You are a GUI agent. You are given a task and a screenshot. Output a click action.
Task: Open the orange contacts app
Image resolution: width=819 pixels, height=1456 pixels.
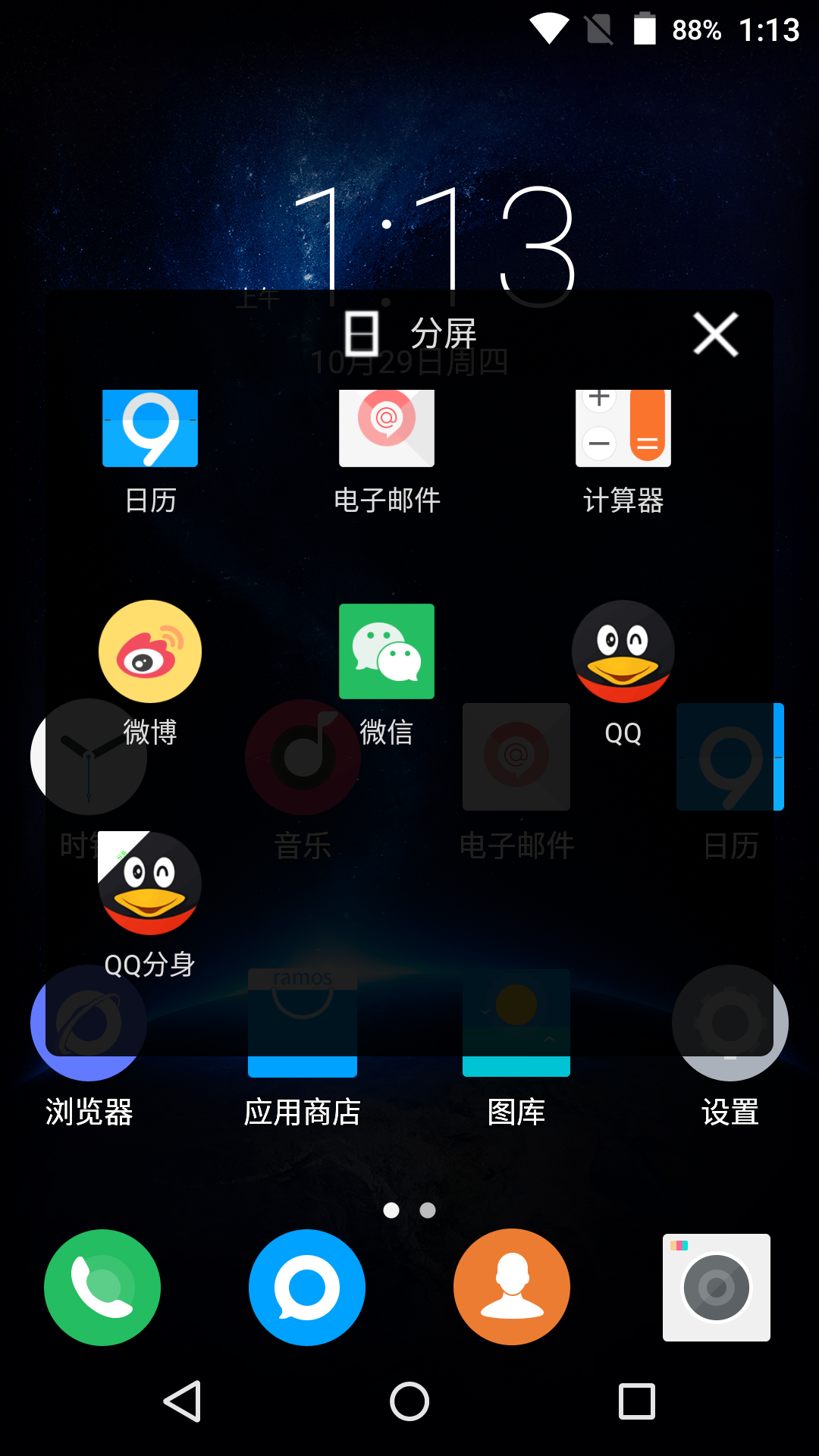[512, 1288]
